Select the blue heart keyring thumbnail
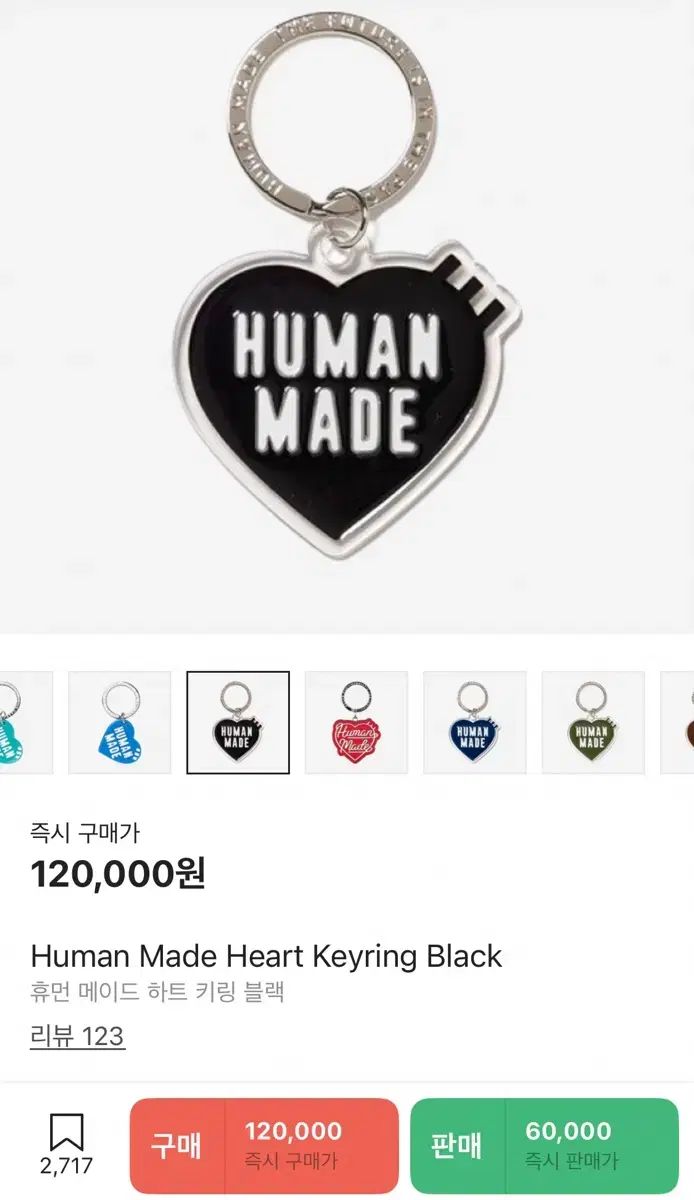The height and width of the screenshot is (1200, 694). point(119,722)
